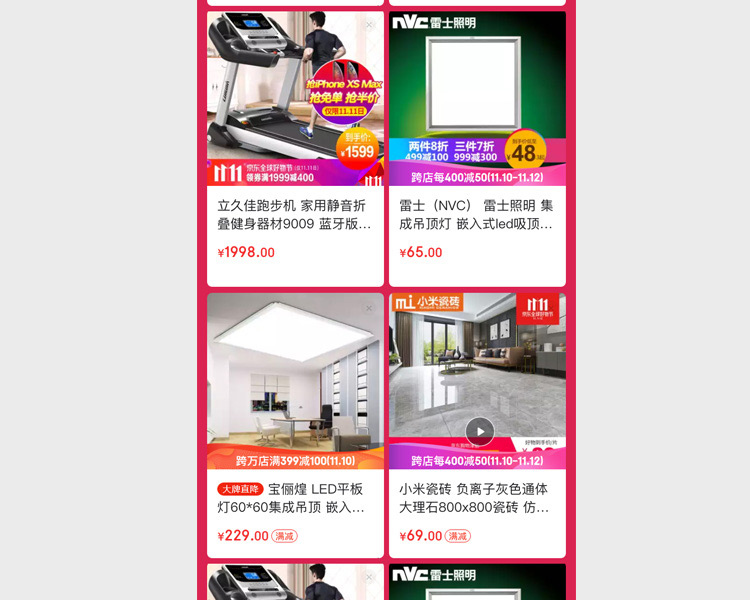
Task: Dismiss the 宝俪煌 LED平板灯 recommendation
Action: [x=369, y=308]
